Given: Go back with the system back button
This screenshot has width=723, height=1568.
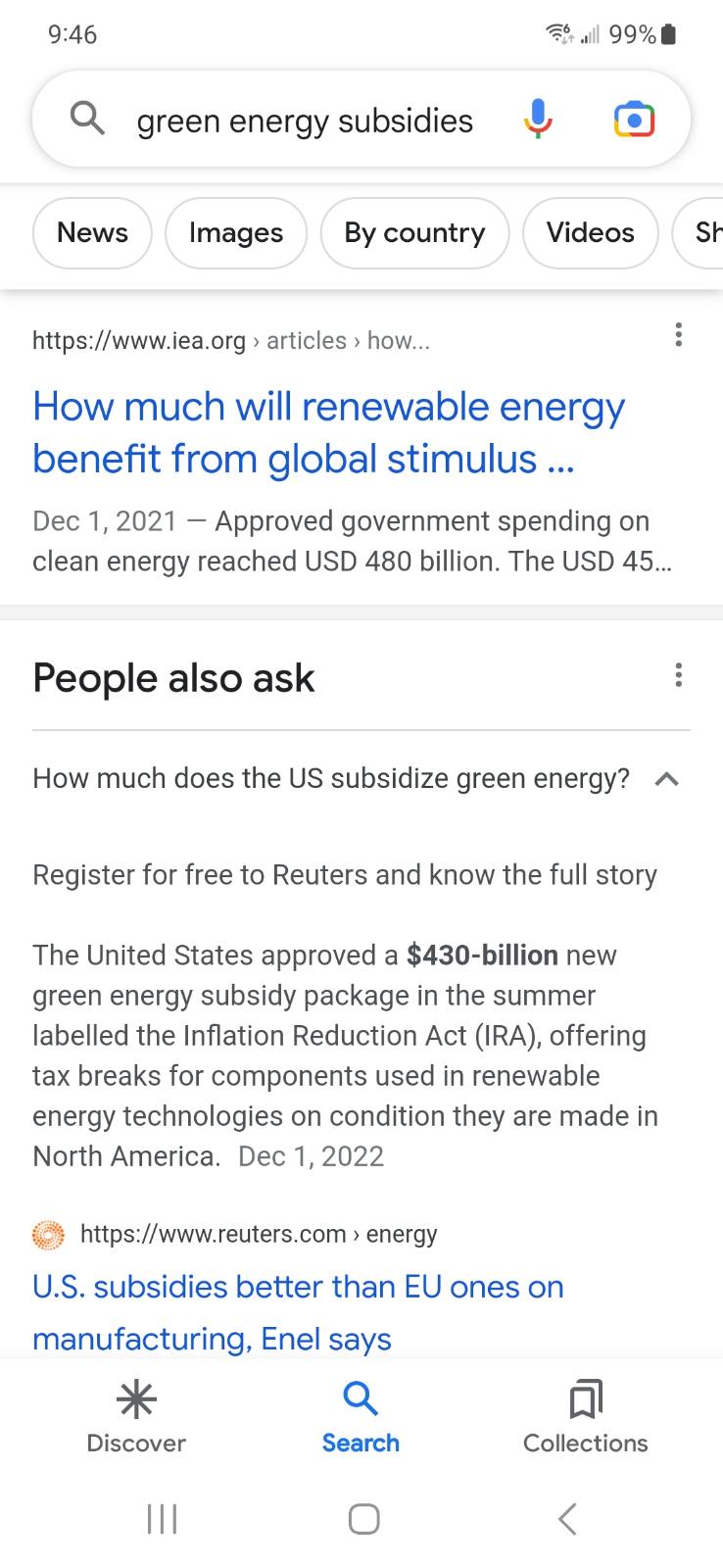Looking at the screenshot, I should point(566,1519).
